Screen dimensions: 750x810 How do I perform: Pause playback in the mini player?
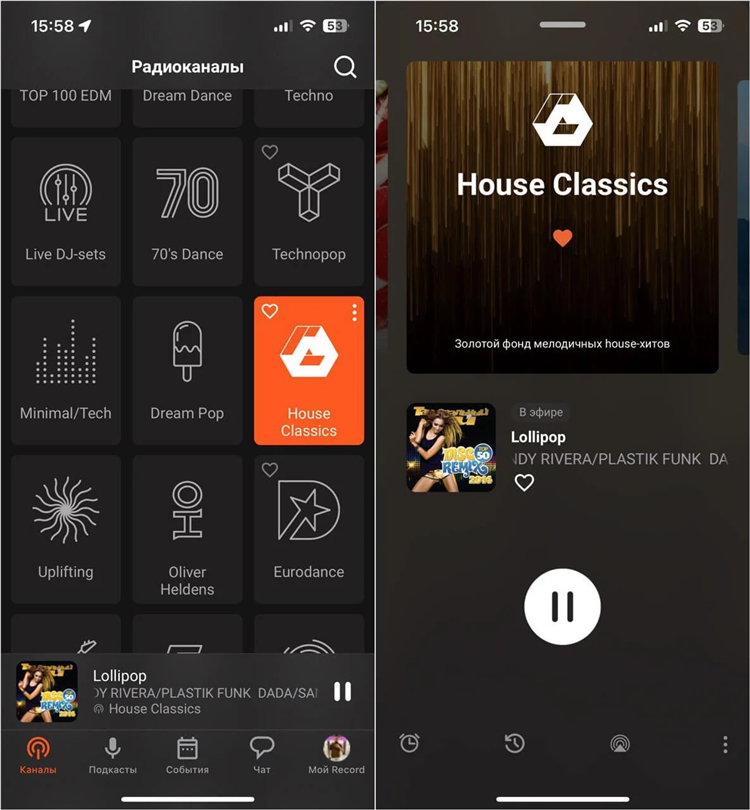pos(342,691)
